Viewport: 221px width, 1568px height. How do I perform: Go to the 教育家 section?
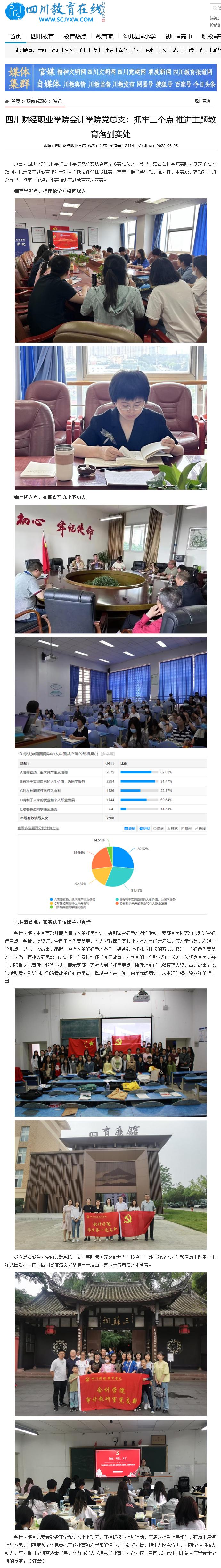[x=105, y=37]
